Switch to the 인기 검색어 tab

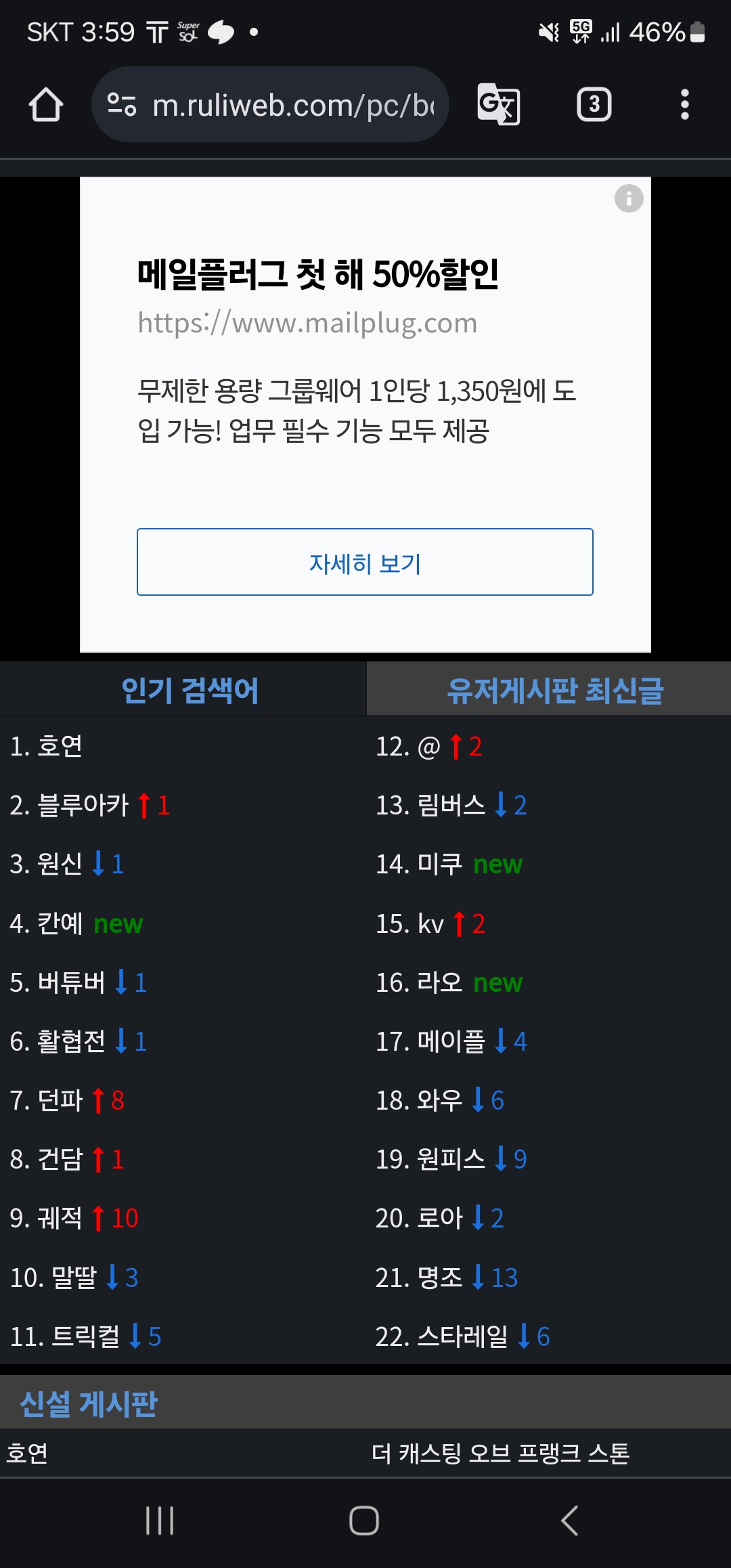pos(190,691)
